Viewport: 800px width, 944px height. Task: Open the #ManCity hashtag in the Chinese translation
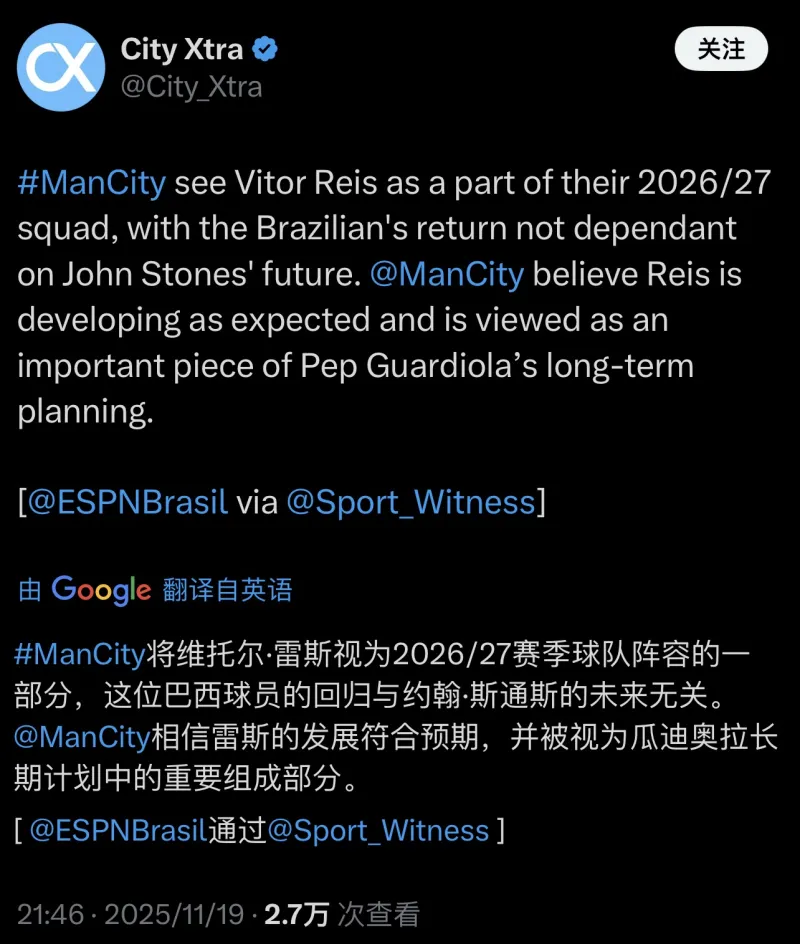click(x=81, y=655)
